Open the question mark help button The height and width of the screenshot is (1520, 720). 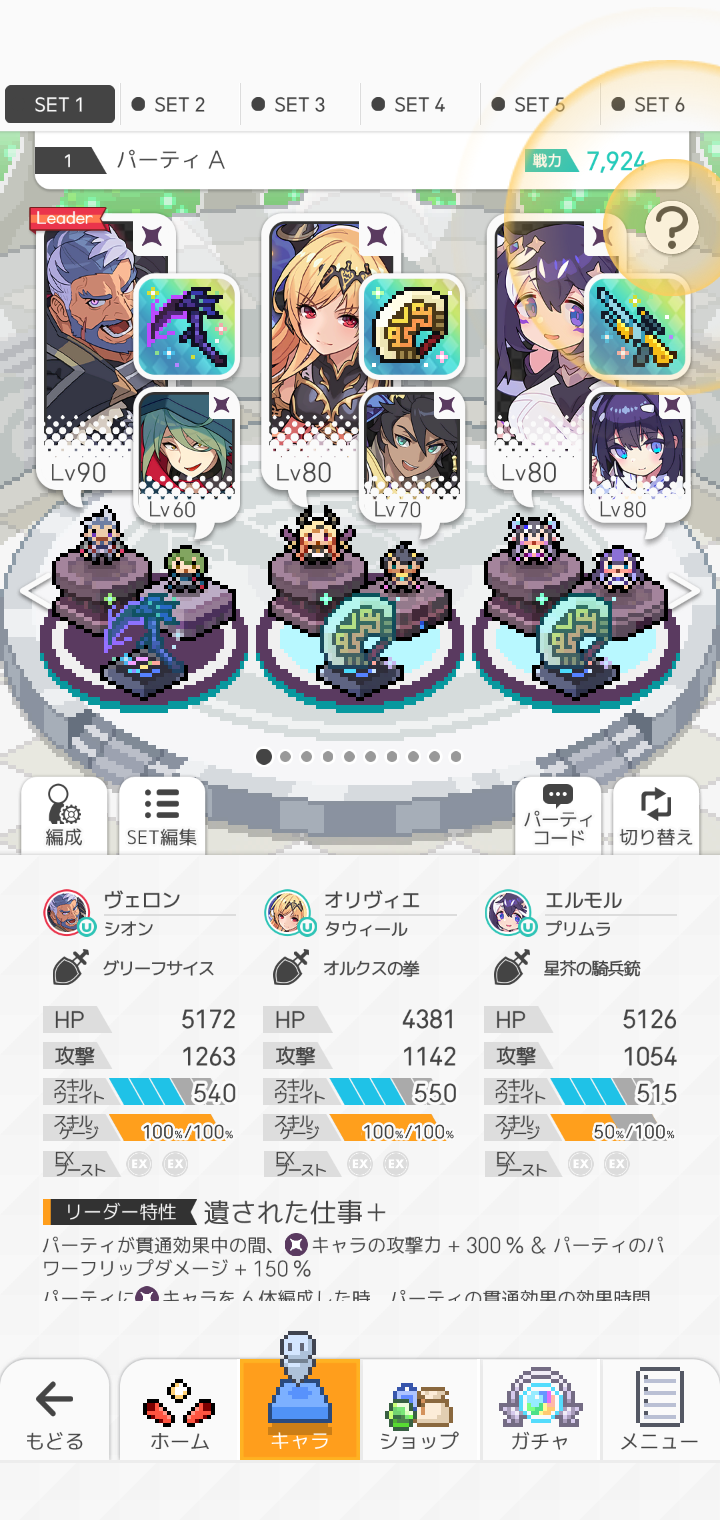click(671, 230)
